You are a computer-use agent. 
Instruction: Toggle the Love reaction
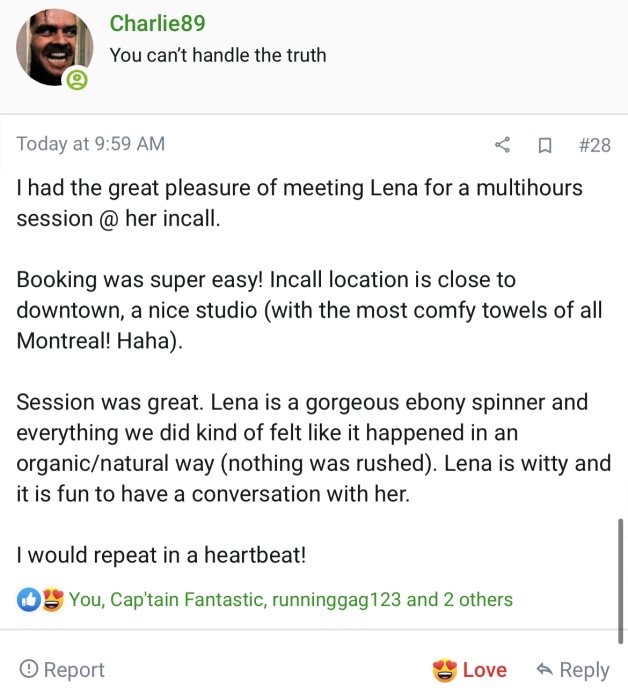click(470, 670)
